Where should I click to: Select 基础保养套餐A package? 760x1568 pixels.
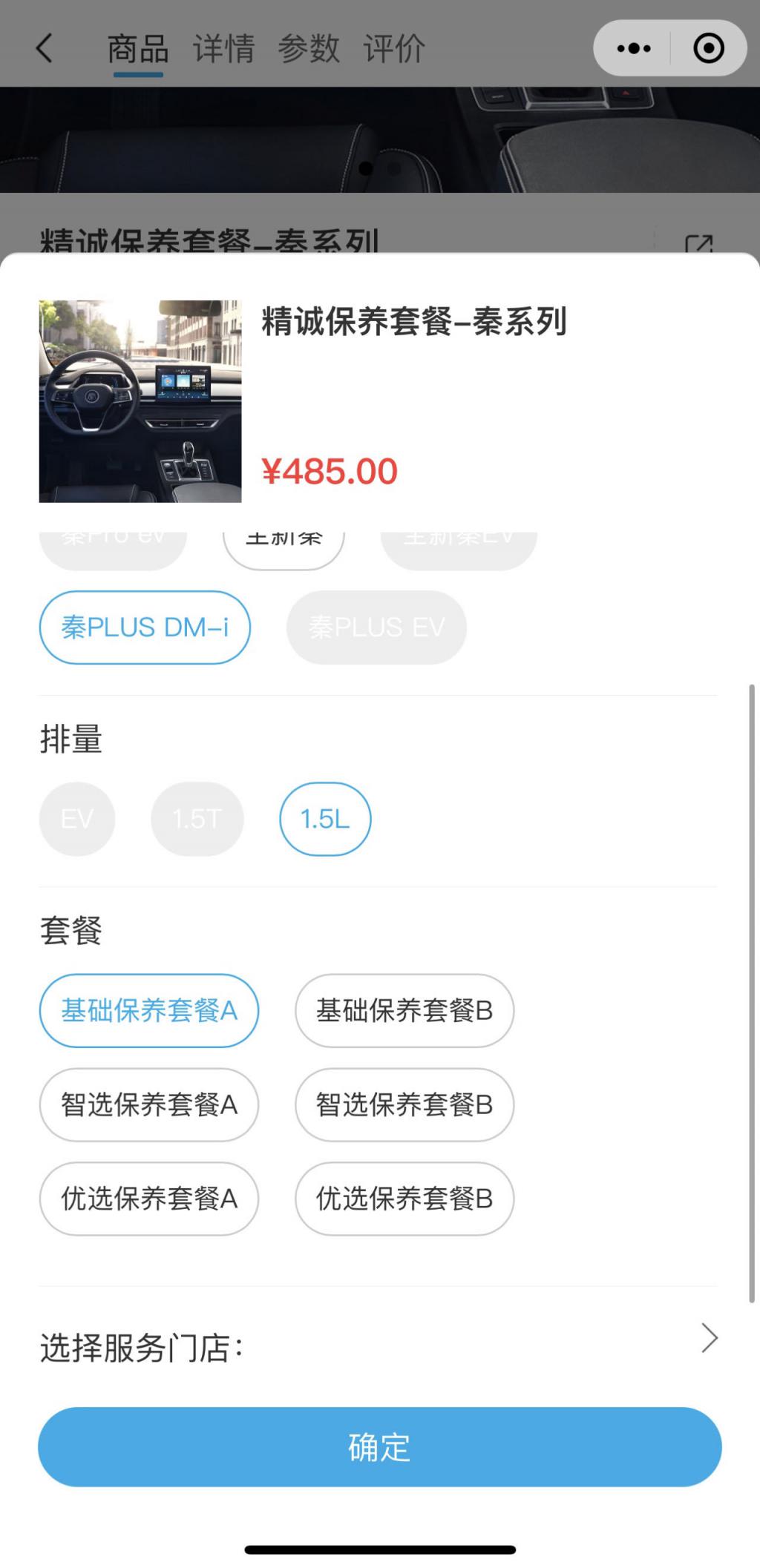(x=149, y=1010)
